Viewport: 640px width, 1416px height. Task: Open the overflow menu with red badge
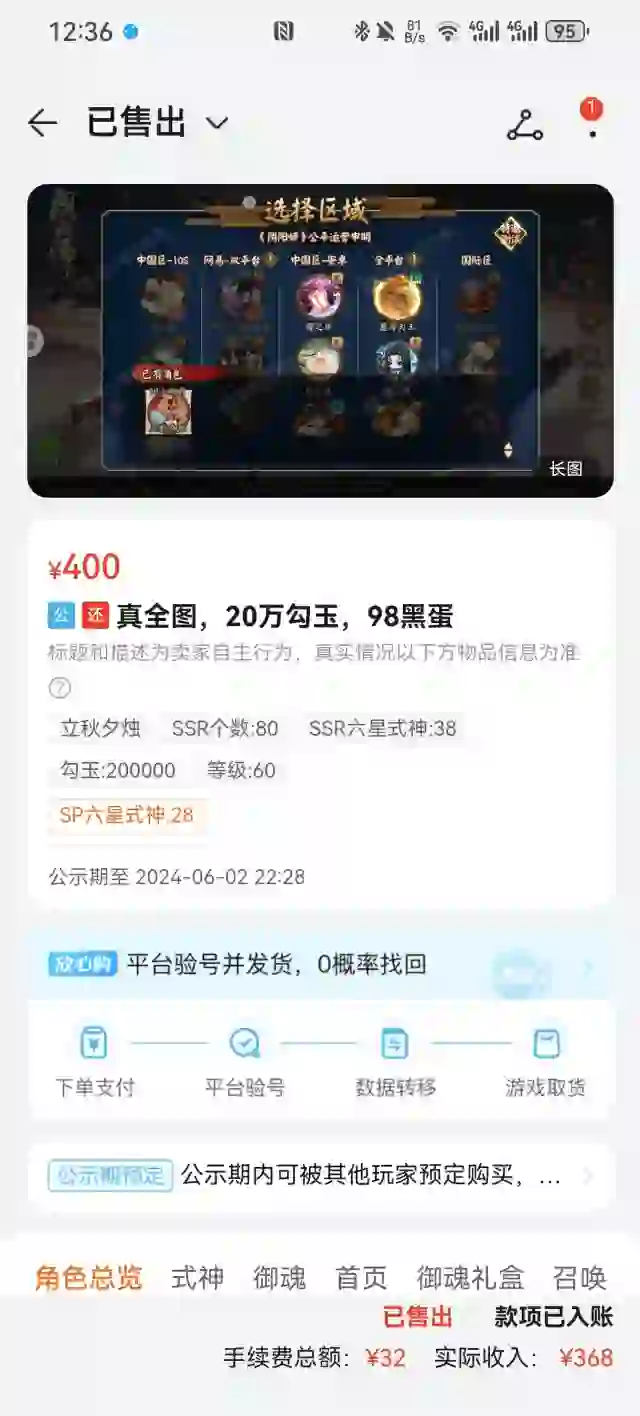[592, 122]
